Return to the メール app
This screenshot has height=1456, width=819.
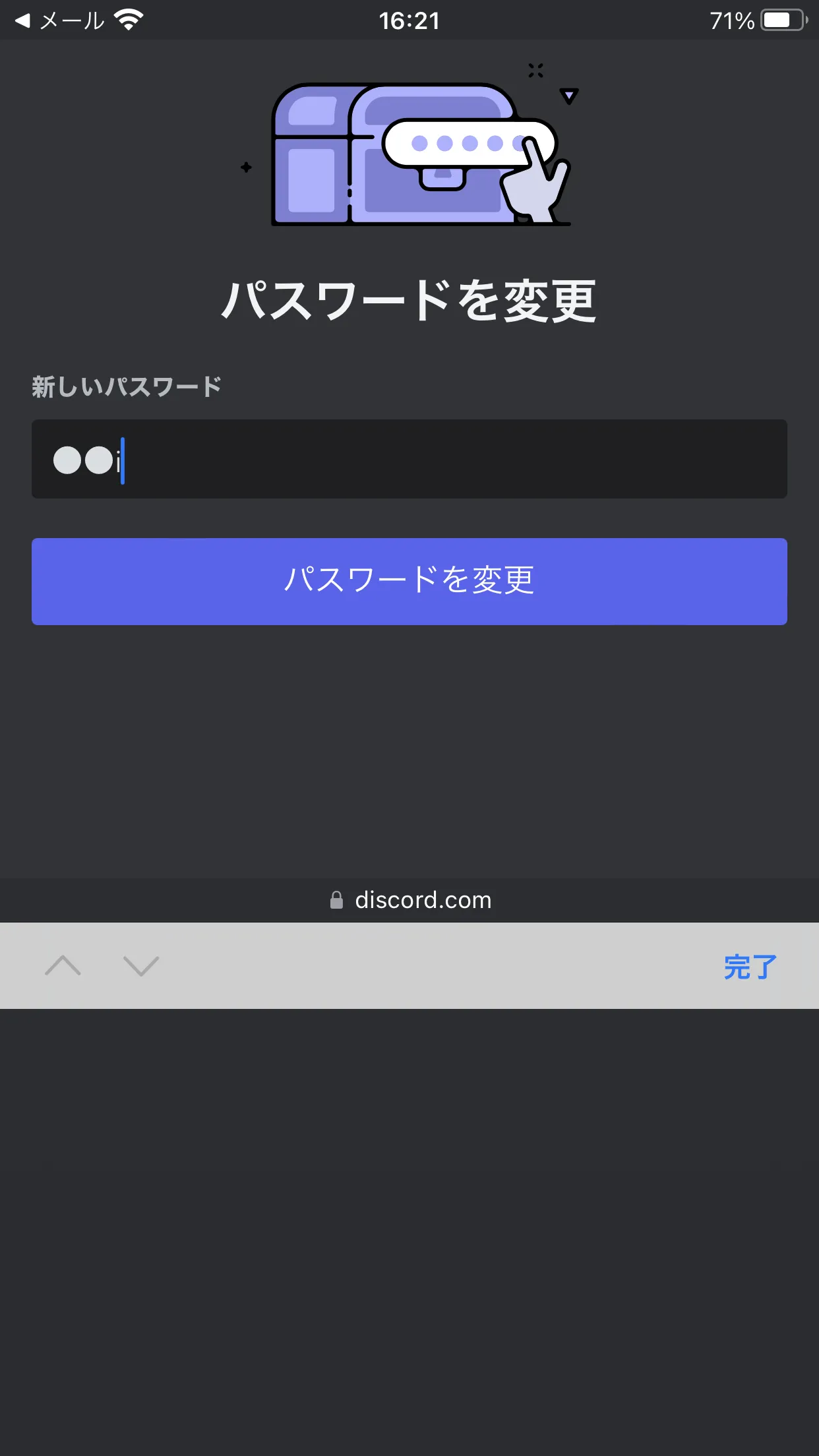pyautogui.click(x=59, y=20)
